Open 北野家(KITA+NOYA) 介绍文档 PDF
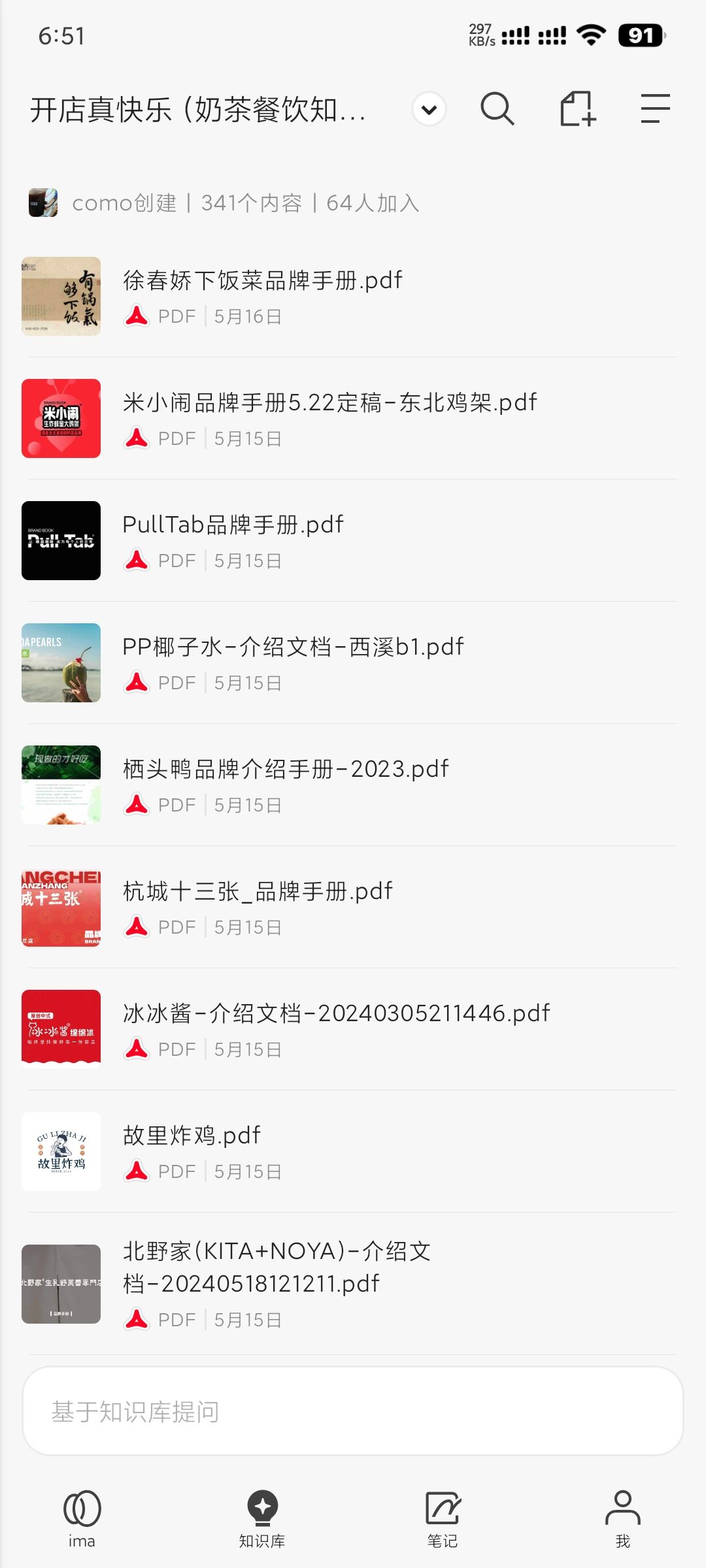 [277, 1267]
